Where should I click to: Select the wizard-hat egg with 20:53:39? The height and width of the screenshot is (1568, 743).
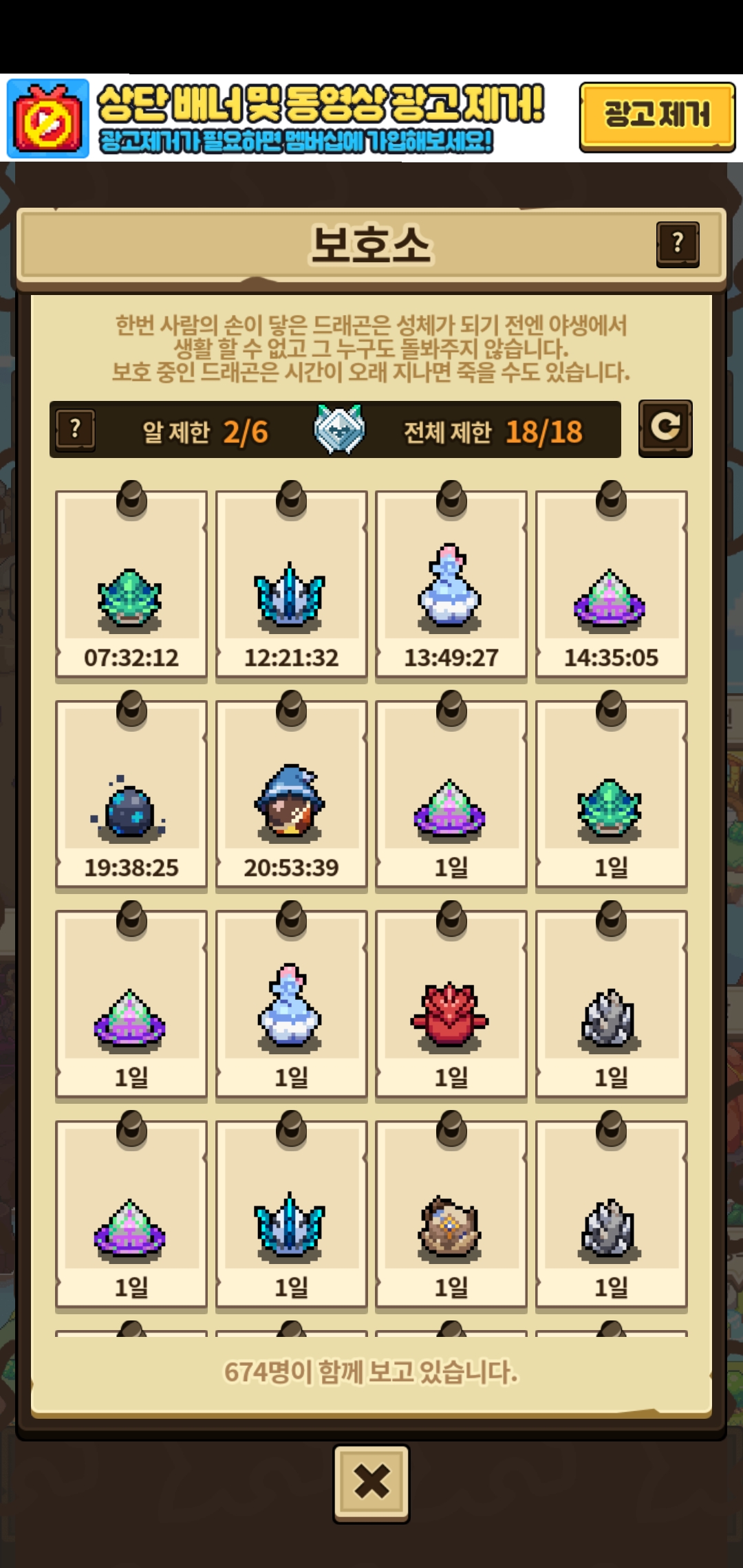291,794
